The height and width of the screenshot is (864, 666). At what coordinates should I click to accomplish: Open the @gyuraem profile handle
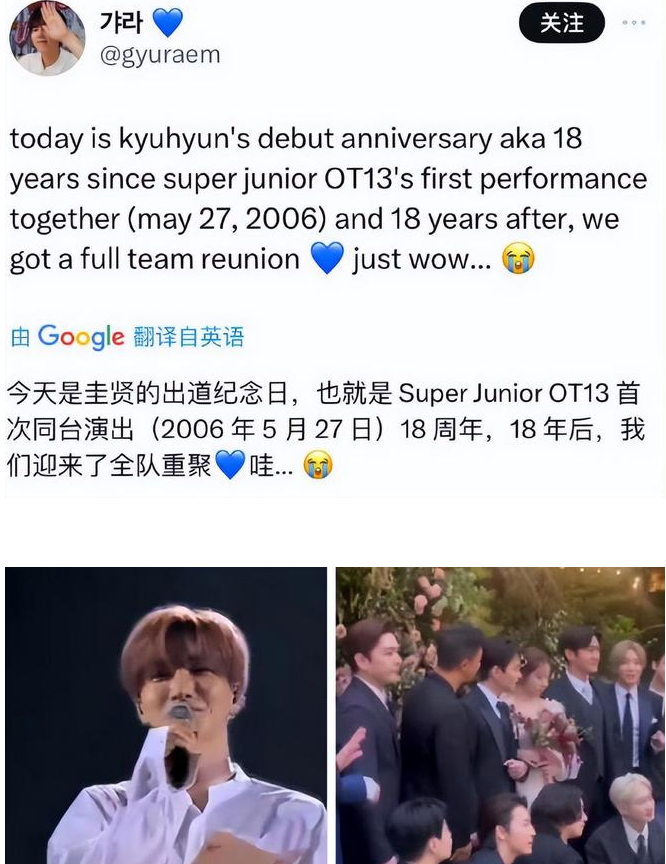point(160,55)
